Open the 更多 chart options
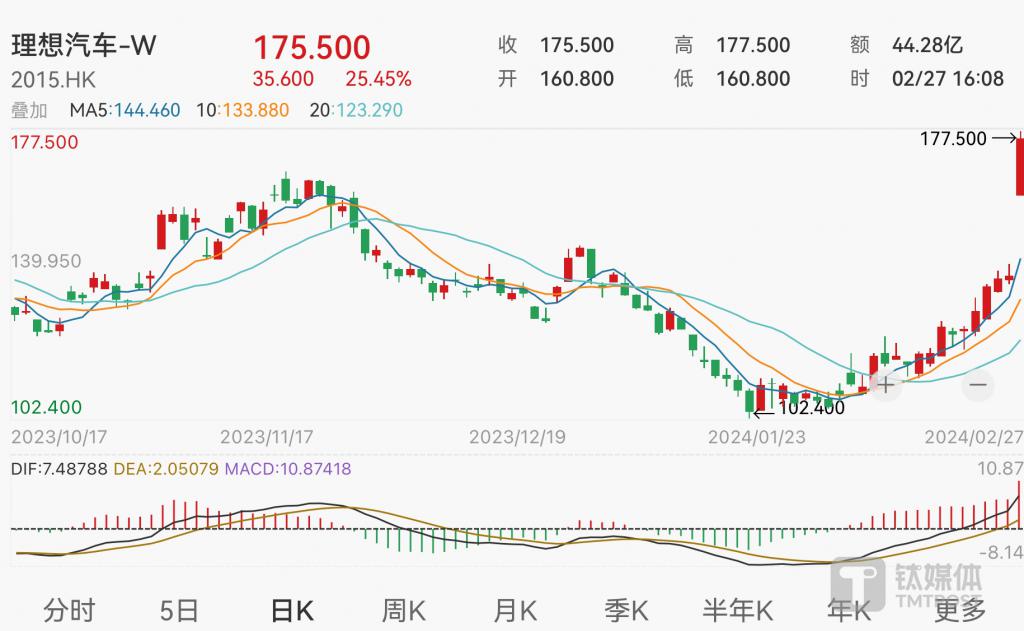This screenshot has height=631, width=1024. [961, 609]
